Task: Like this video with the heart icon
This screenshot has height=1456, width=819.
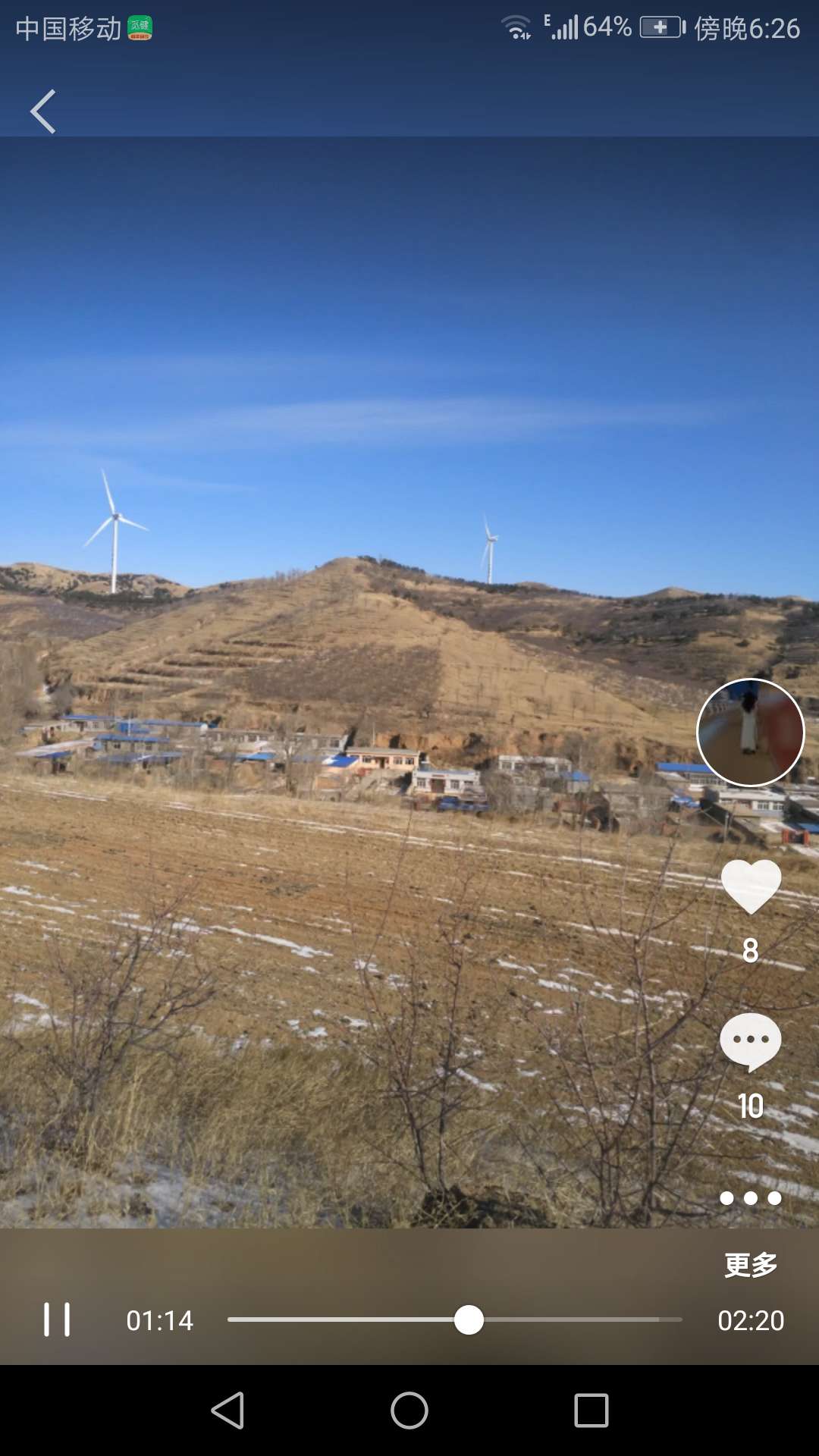Action: [x=750, y=886]
